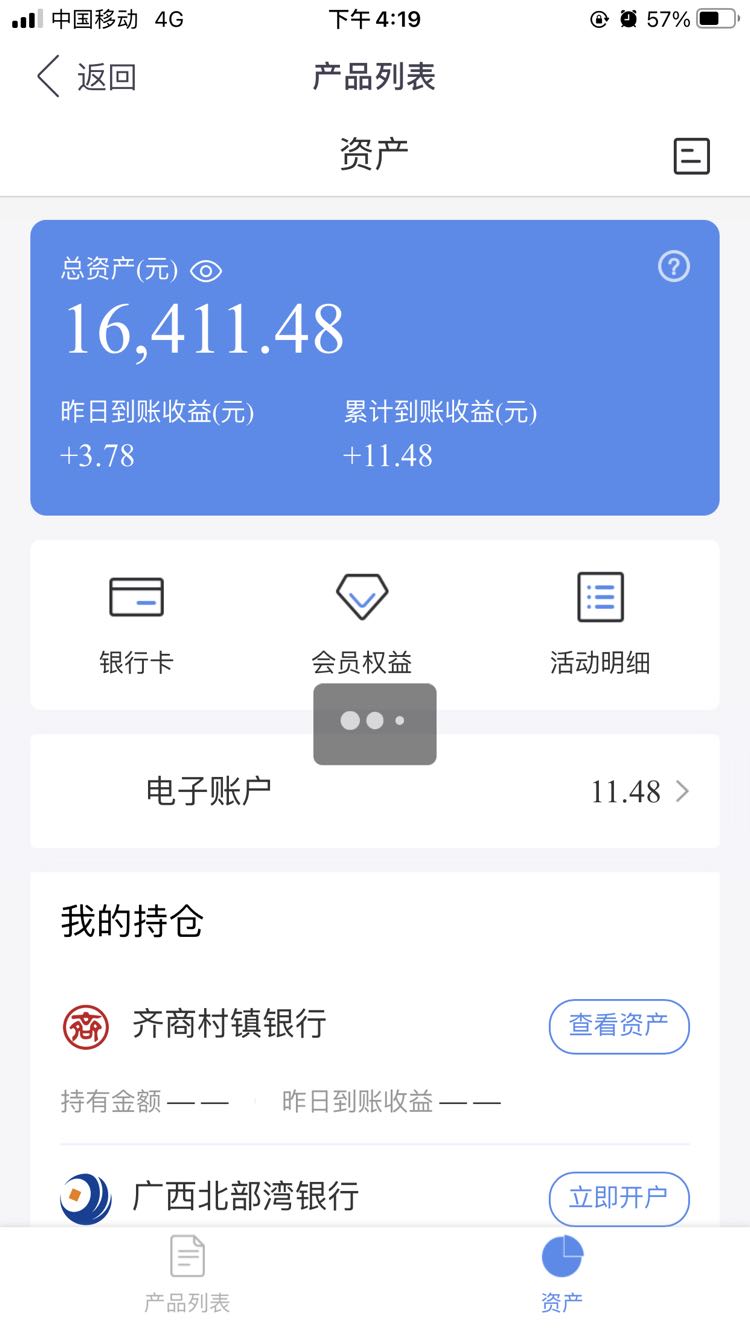Go back with the 返回 button
This screenshot has height=1333, width=750.
click(x=86, y=77)
